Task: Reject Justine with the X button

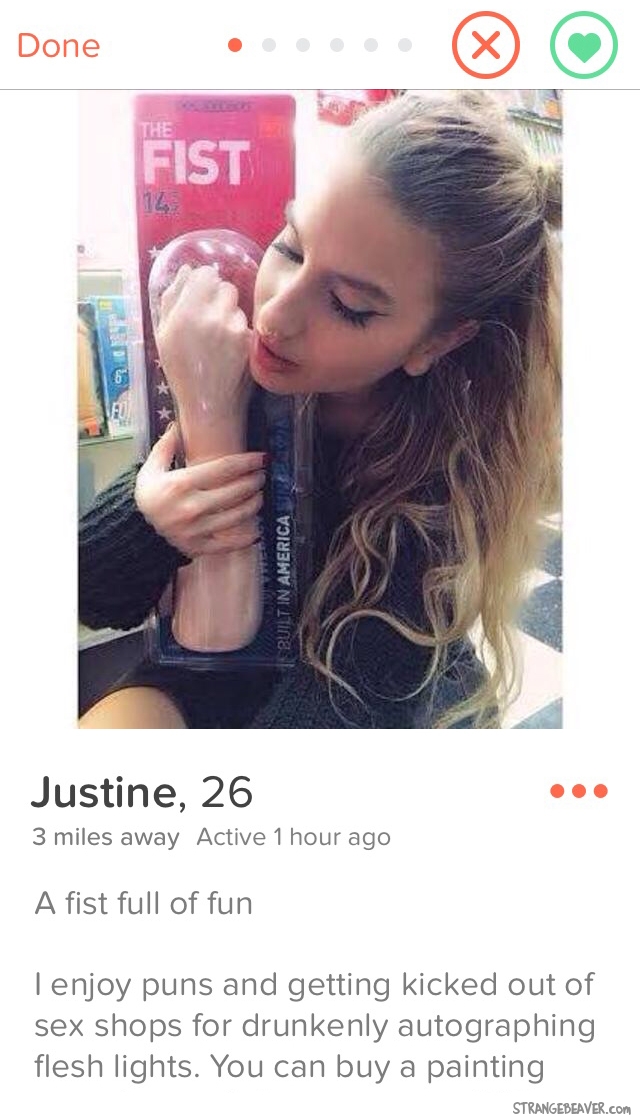Action: (x=486, y=45)
